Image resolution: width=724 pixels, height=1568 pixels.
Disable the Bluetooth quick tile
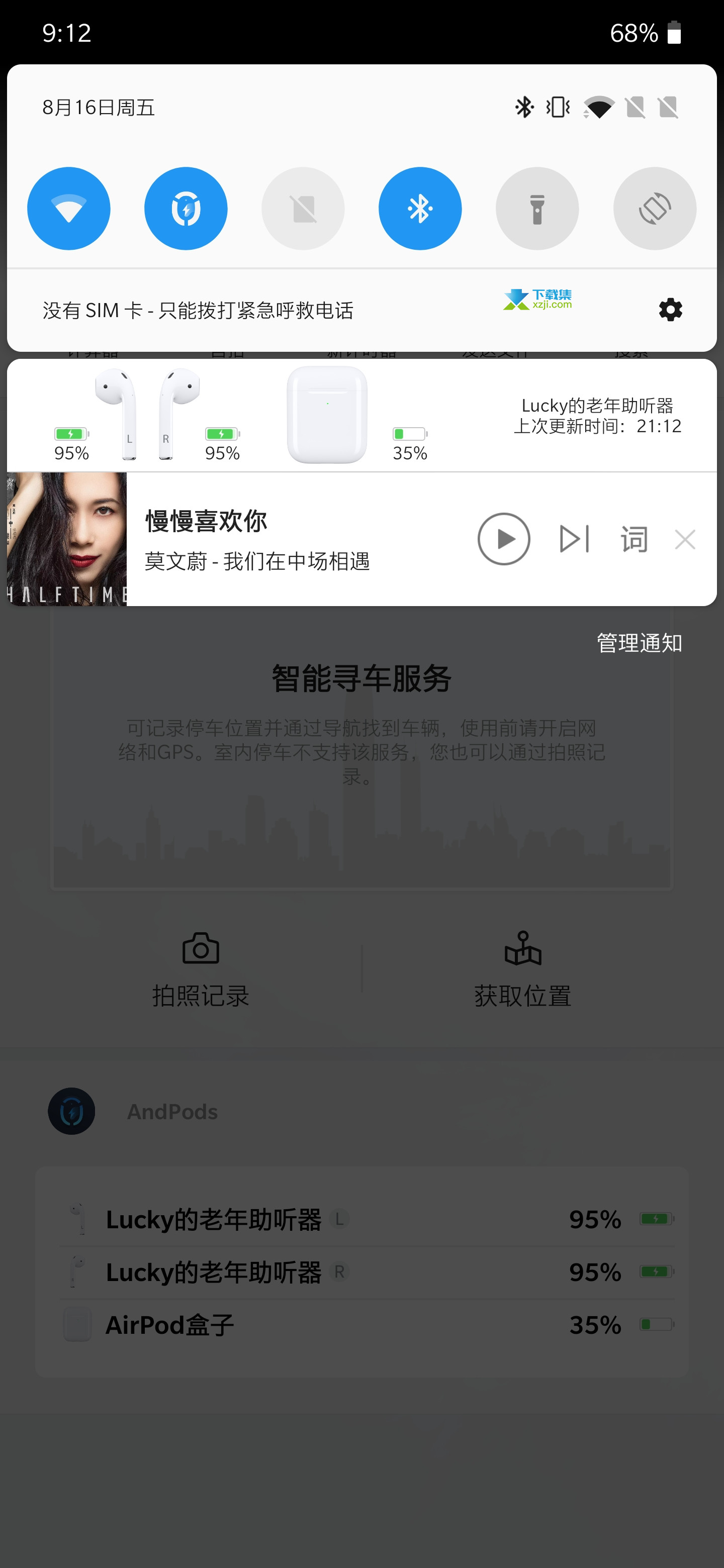(420, 208)
